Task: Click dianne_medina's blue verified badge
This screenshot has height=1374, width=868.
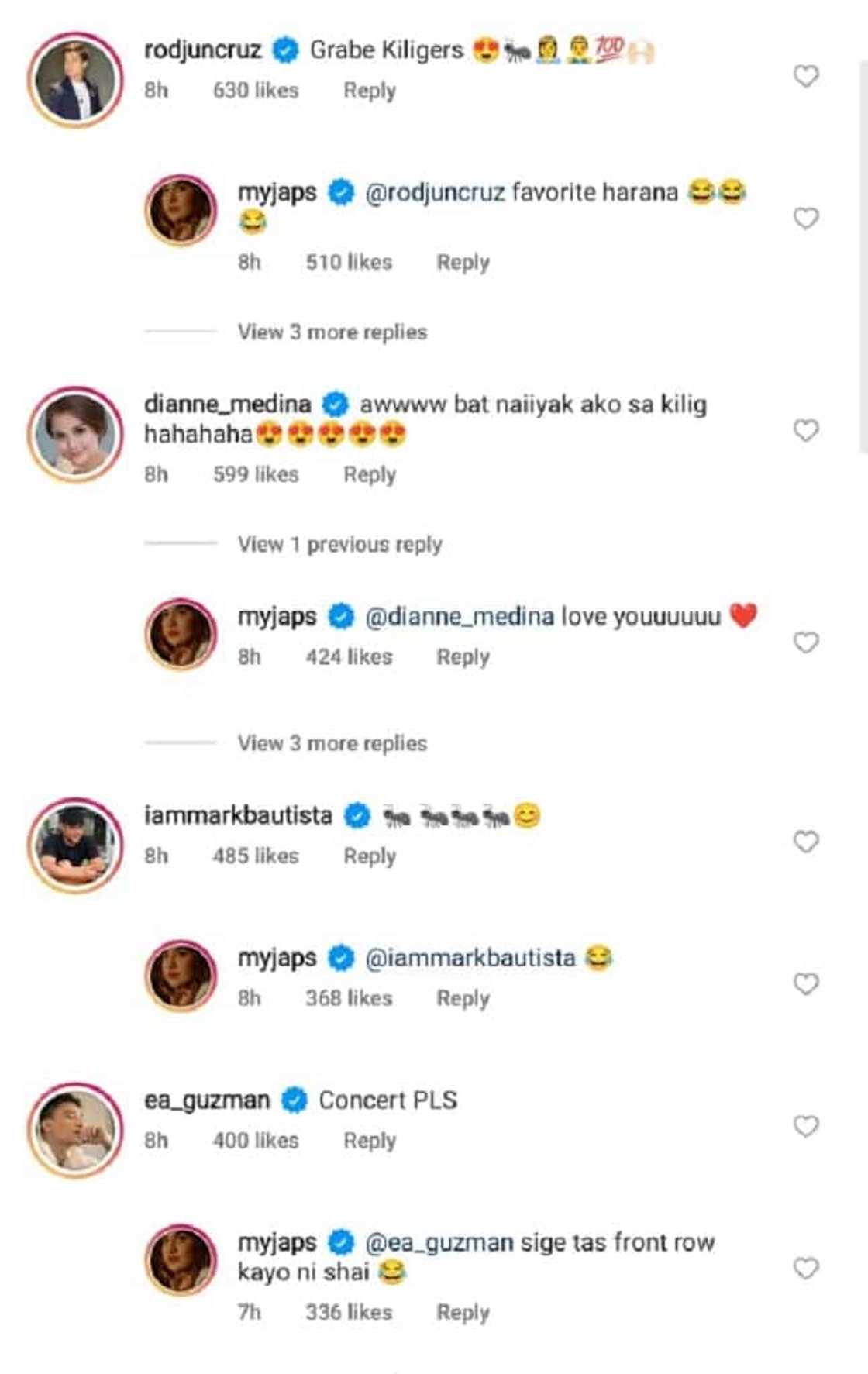Action: point(335,404)
